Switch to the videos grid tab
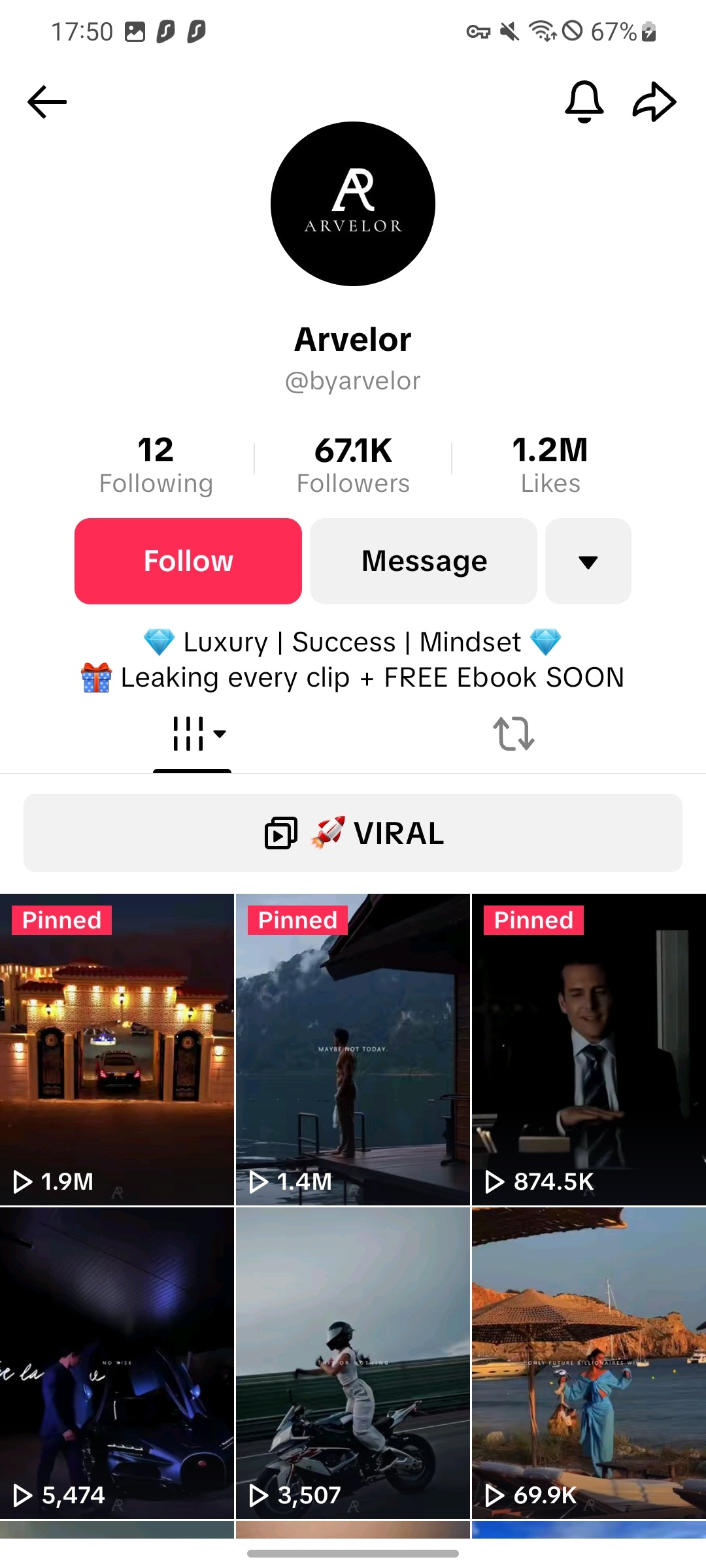 pos(192,734)
